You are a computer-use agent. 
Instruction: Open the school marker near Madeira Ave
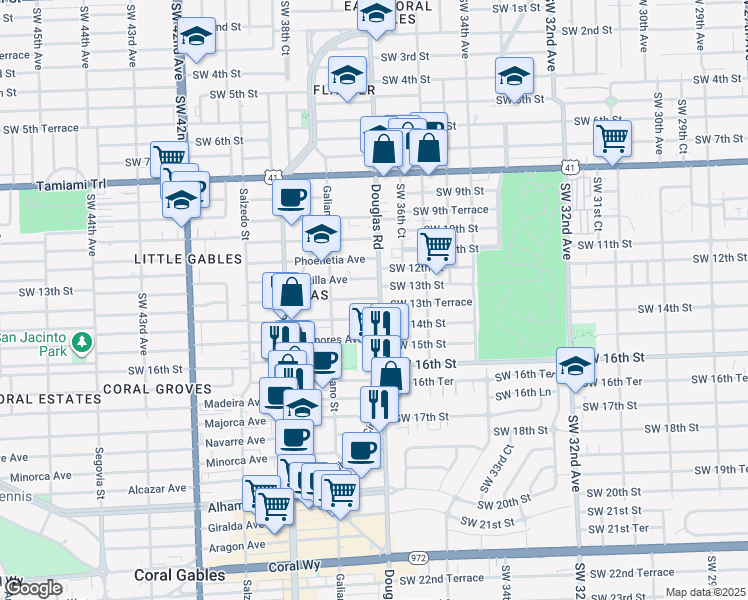[302, 408]
